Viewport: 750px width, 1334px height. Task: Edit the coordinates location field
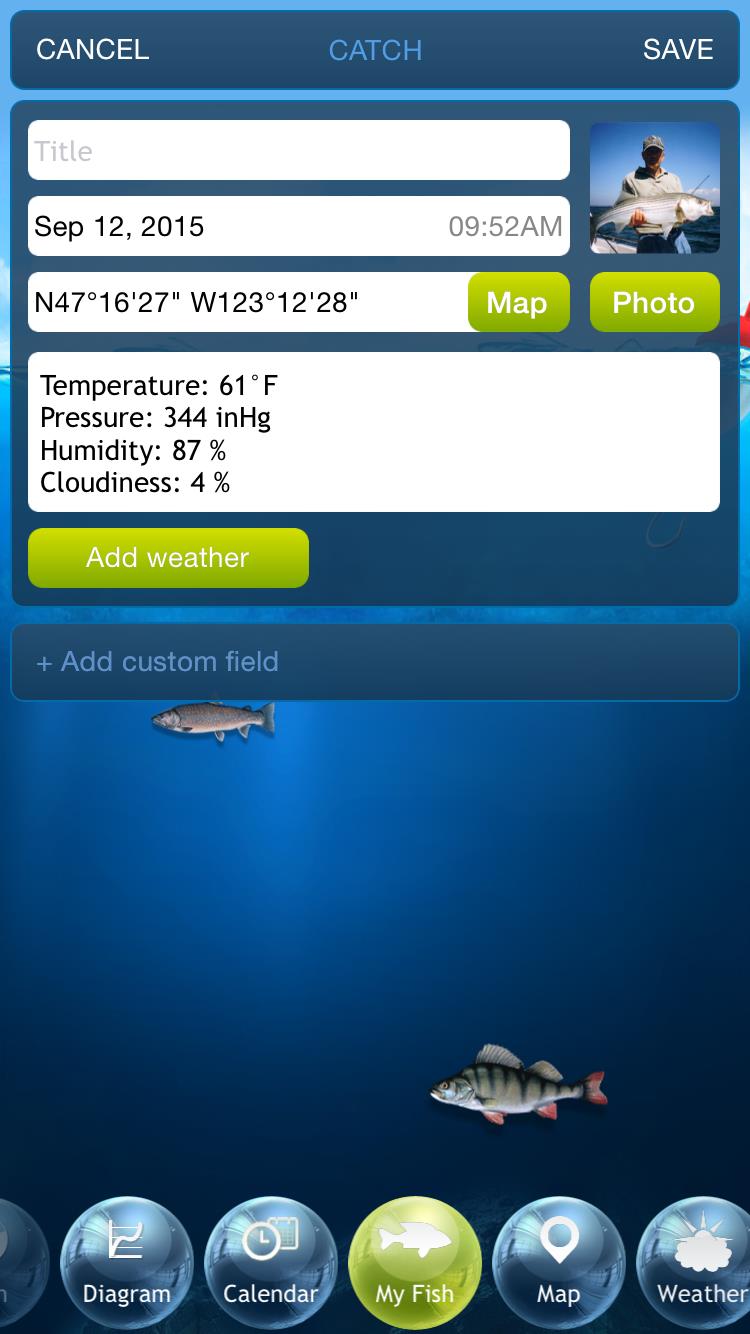[x=248, y=302]
